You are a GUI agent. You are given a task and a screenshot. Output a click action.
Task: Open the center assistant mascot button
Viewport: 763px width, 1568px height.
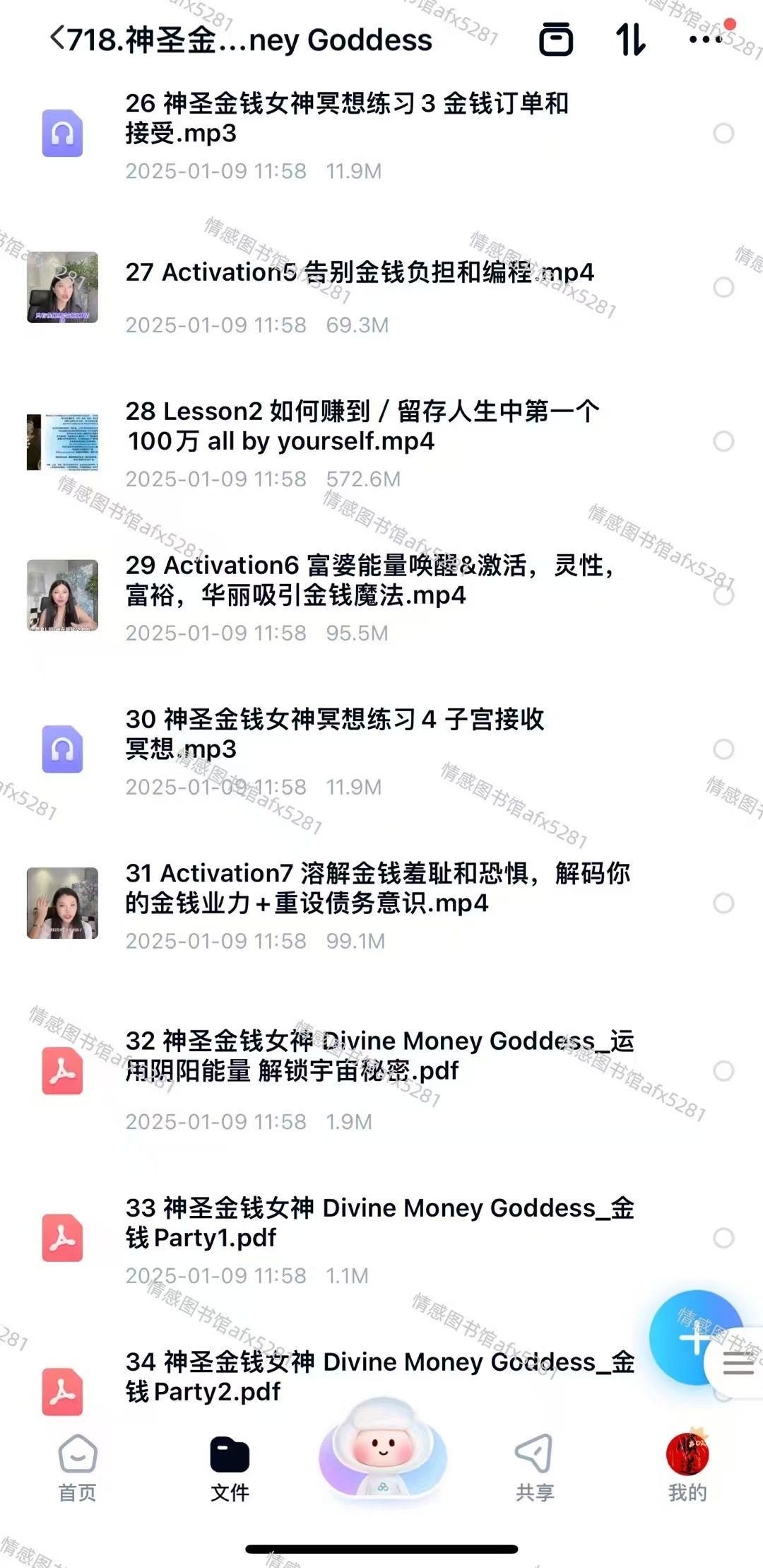click(382, 1449)
